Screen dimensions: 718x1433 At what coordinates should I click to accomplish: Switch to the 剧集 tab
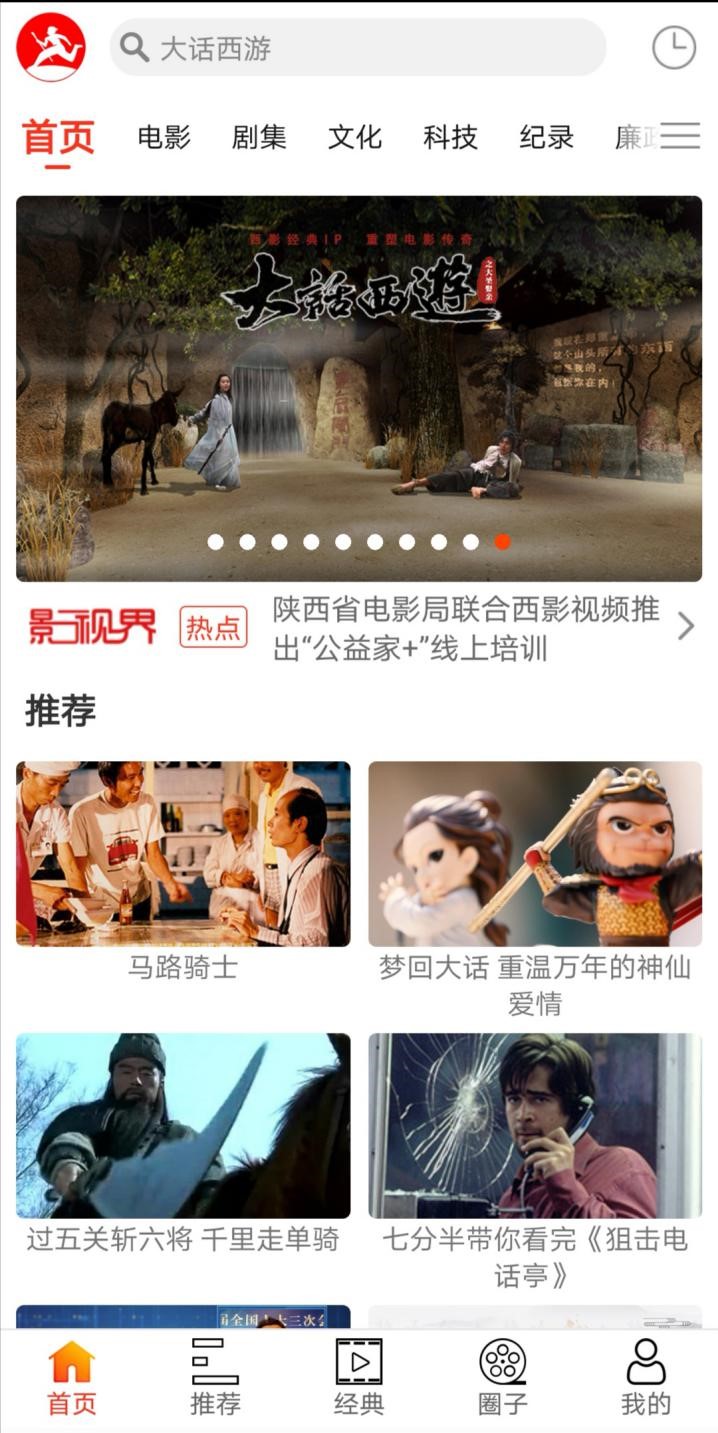click(259, 137)
